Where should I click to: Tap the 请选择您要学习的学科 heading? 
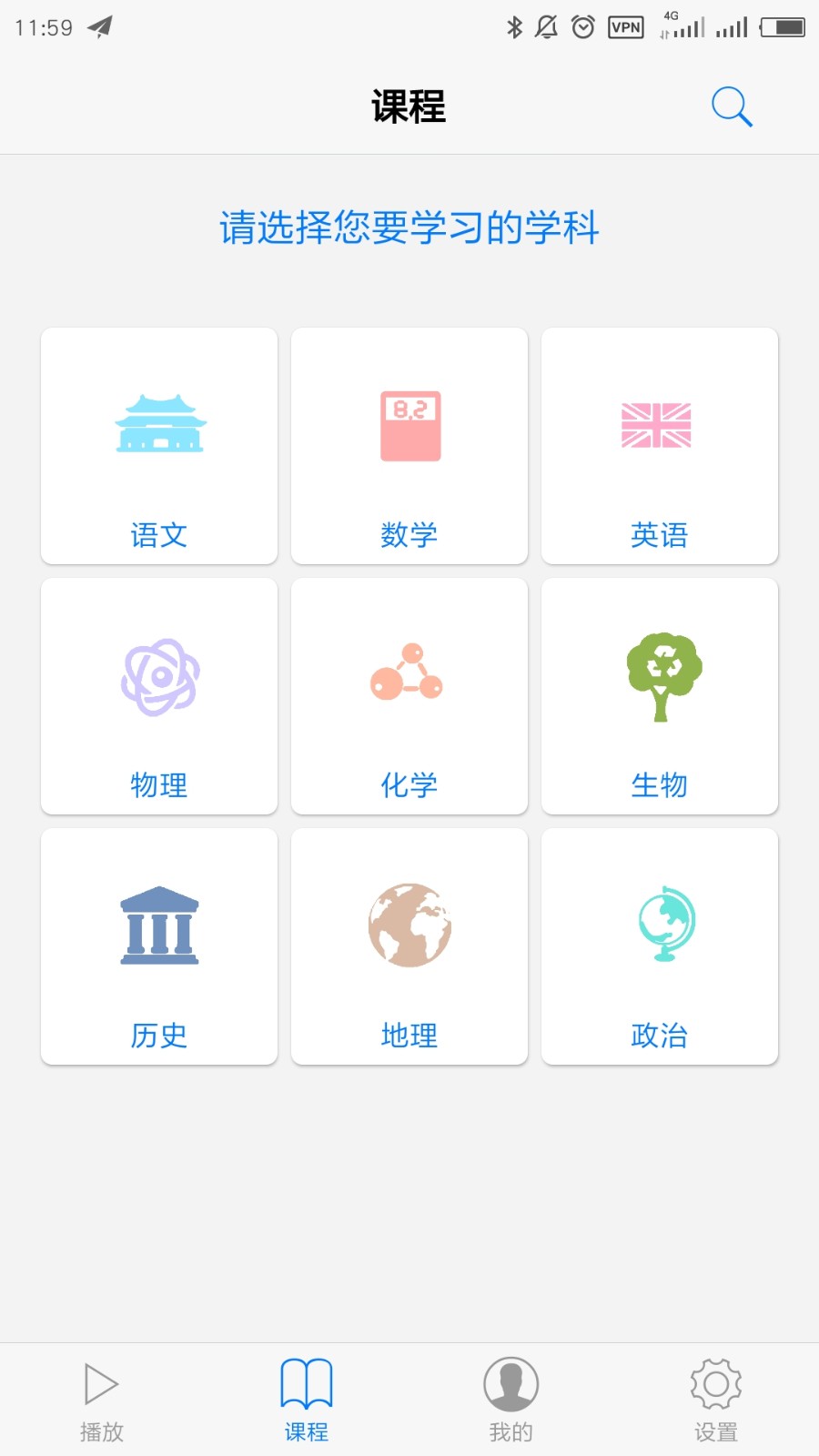click(409, 229)
